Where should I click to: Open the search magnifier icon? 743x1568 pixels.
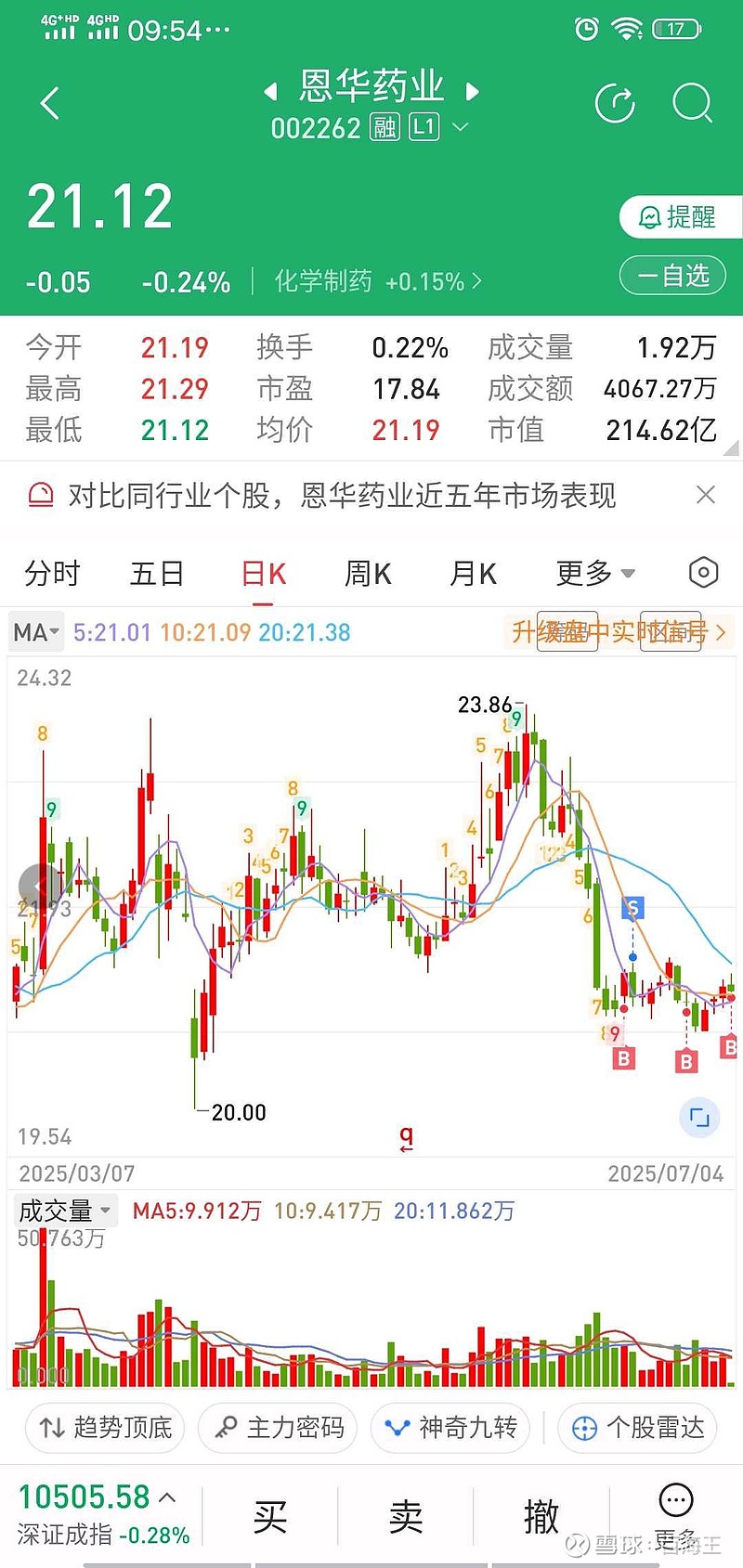(x=692, y=103)
